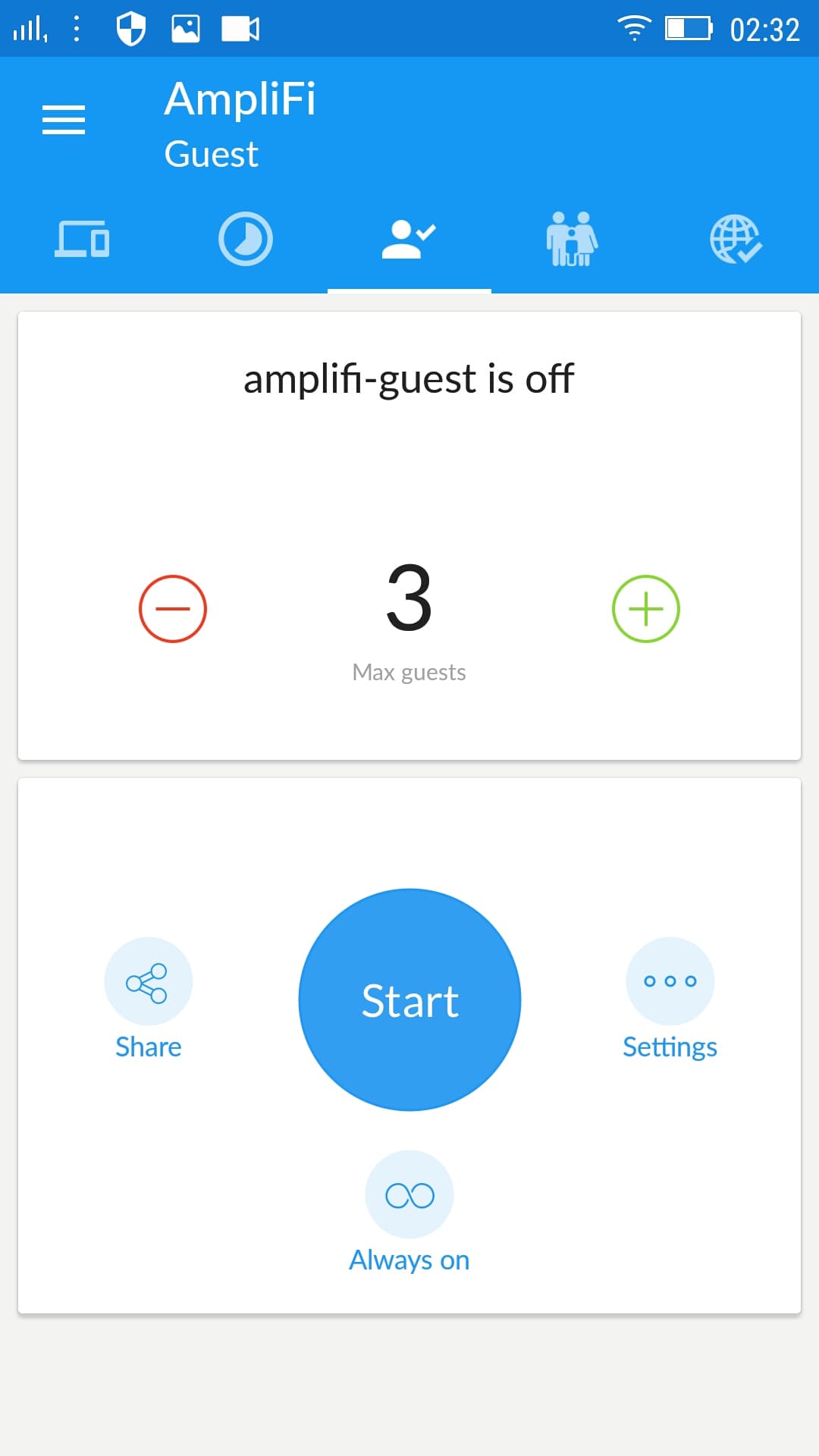This screenshot has height=1456, width=819.
Task: Switch to the performance chart tab
Action: [x=246, y=239]
